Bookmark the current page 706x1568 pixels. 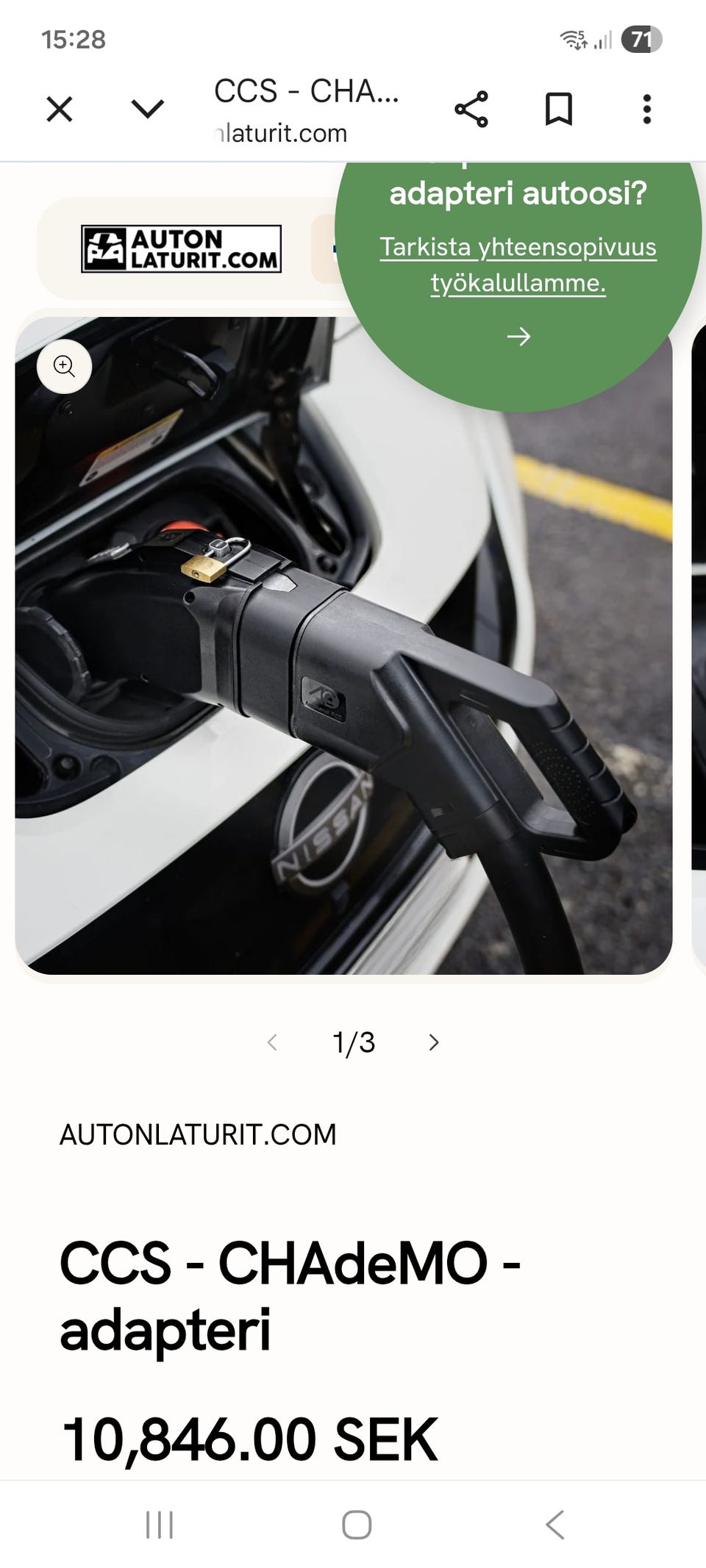pyautogui.click(x=559, y=110)
